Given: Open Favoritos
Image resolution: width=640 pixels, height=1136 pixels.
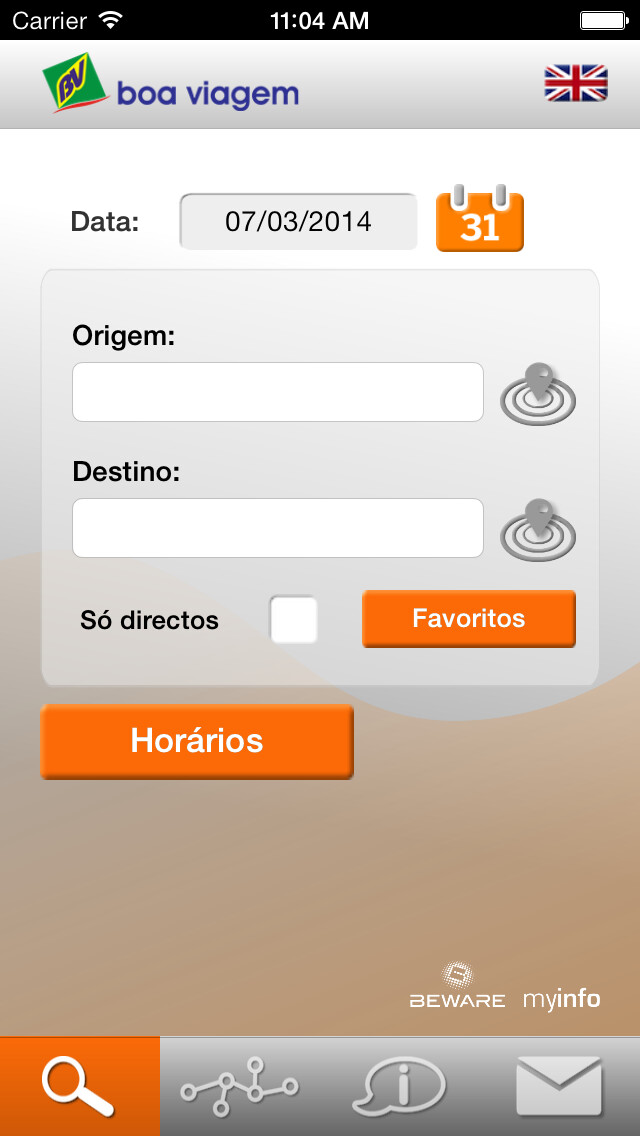Looking at the screenshot, I should pyautogui.click(x=469, y=619).
